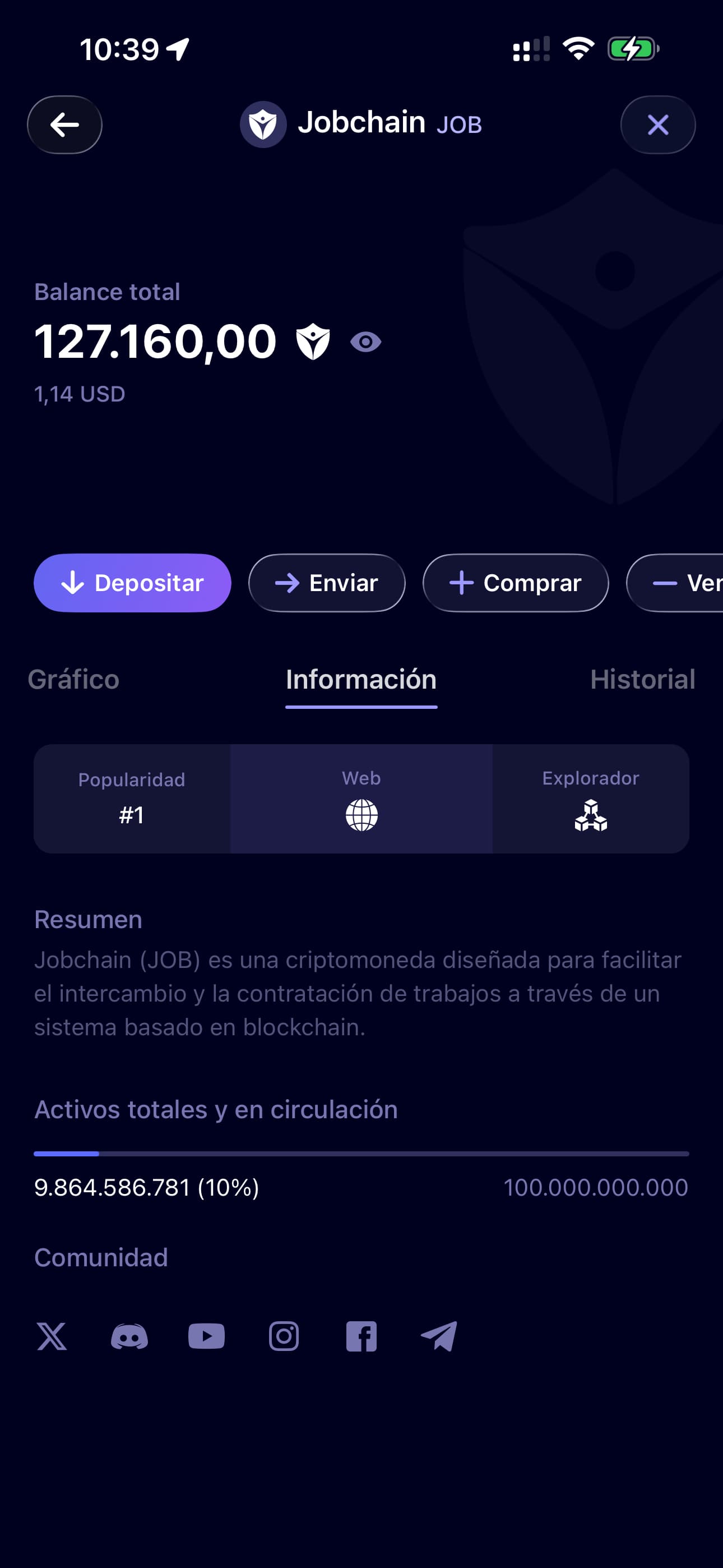Open the Facebook page

[x=361, y=1337]
